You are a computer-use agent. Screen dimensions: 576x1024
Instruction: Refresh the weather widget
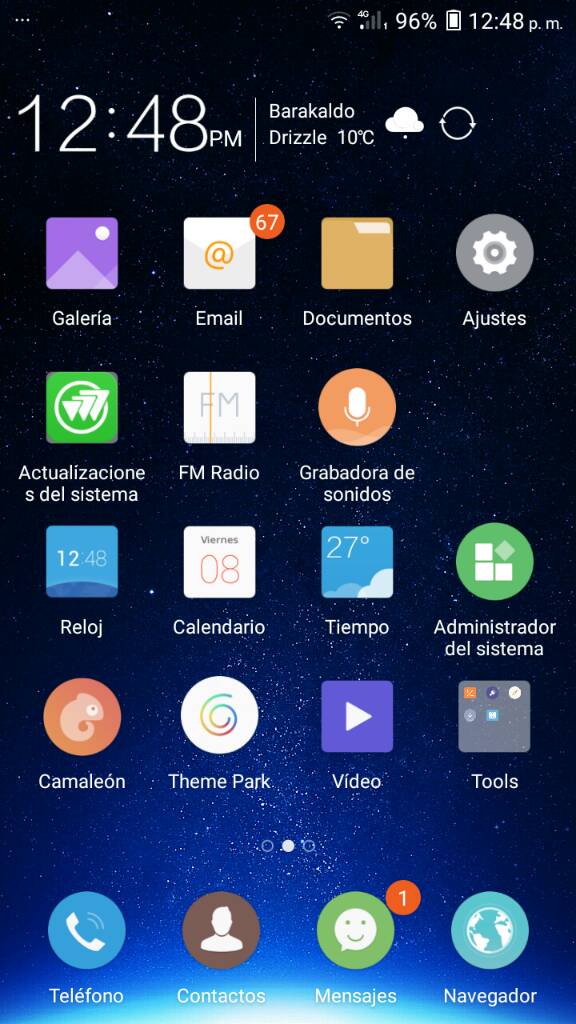(x=457, y=123)
